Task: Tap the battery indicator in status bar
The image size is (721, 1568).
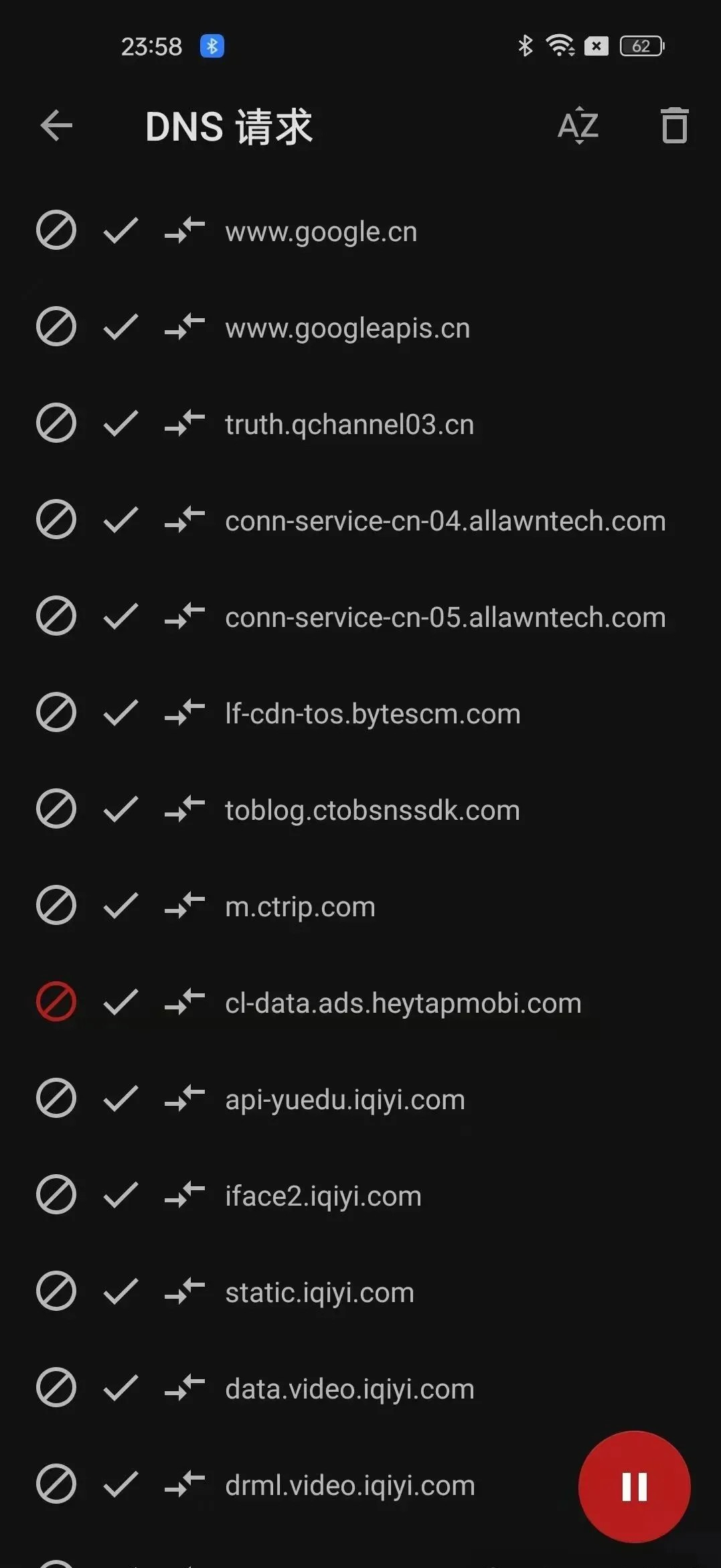Action: pos(640,46)
